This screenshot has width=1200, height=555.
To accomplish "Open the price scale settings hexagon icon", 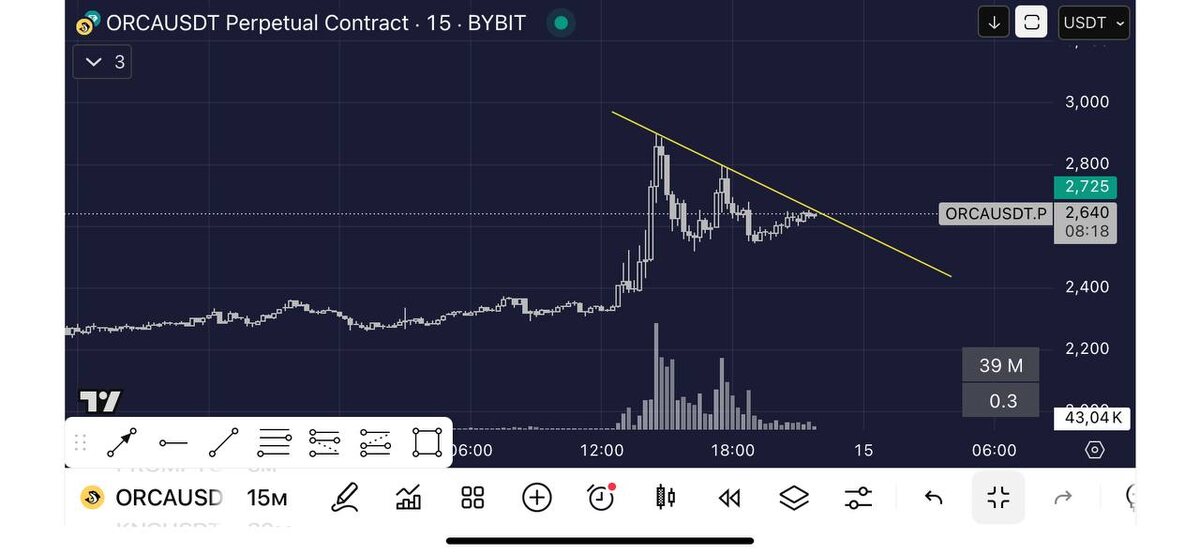I will coord(1094,450).
